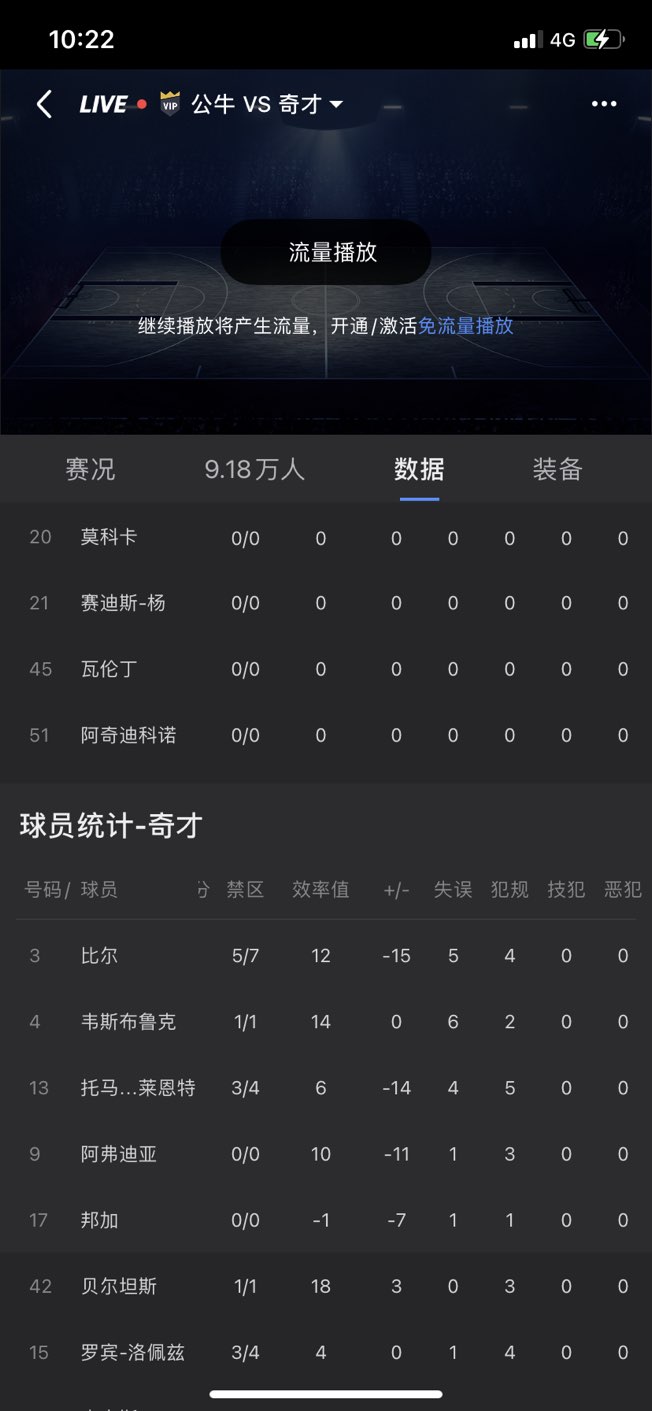
Task: Open the 免流量播放 link
Action: [465, 326]
